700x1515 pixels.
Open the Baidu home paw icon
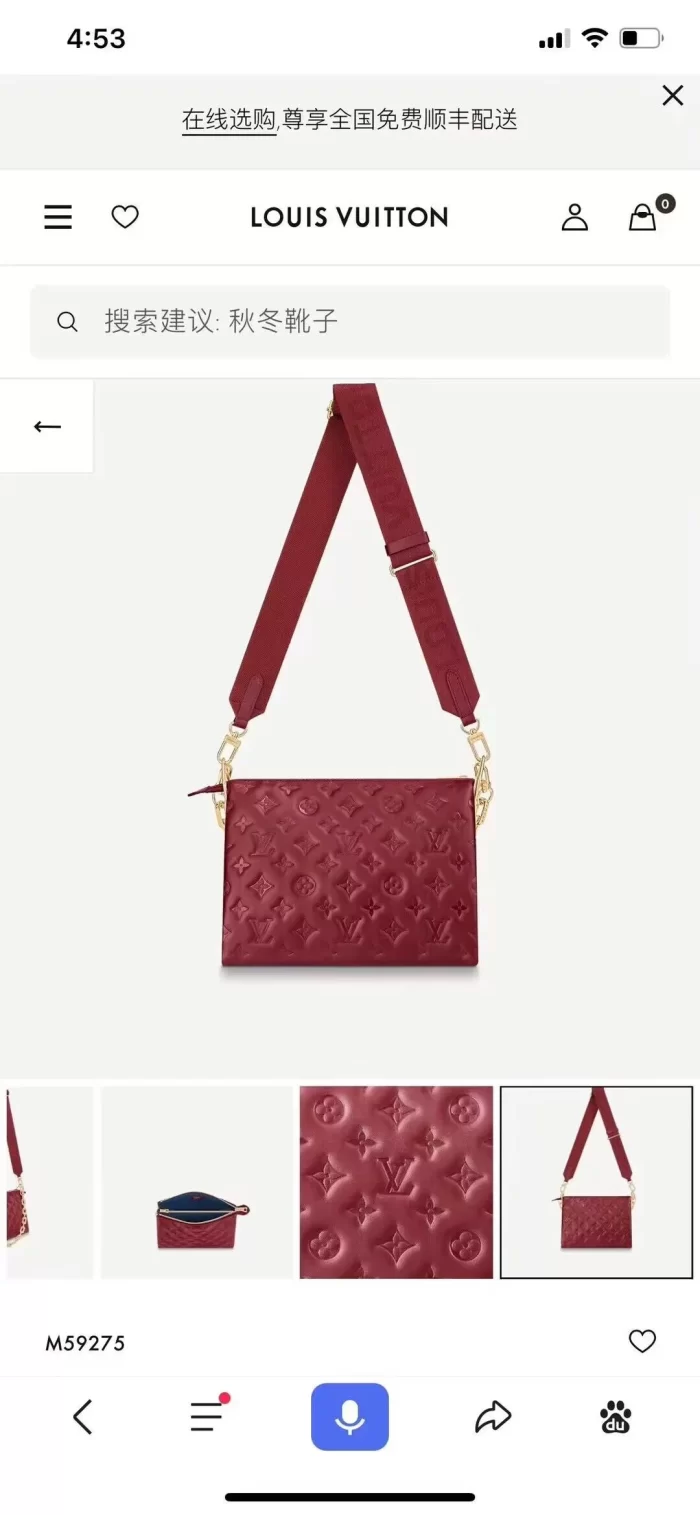coord(616,1416)
